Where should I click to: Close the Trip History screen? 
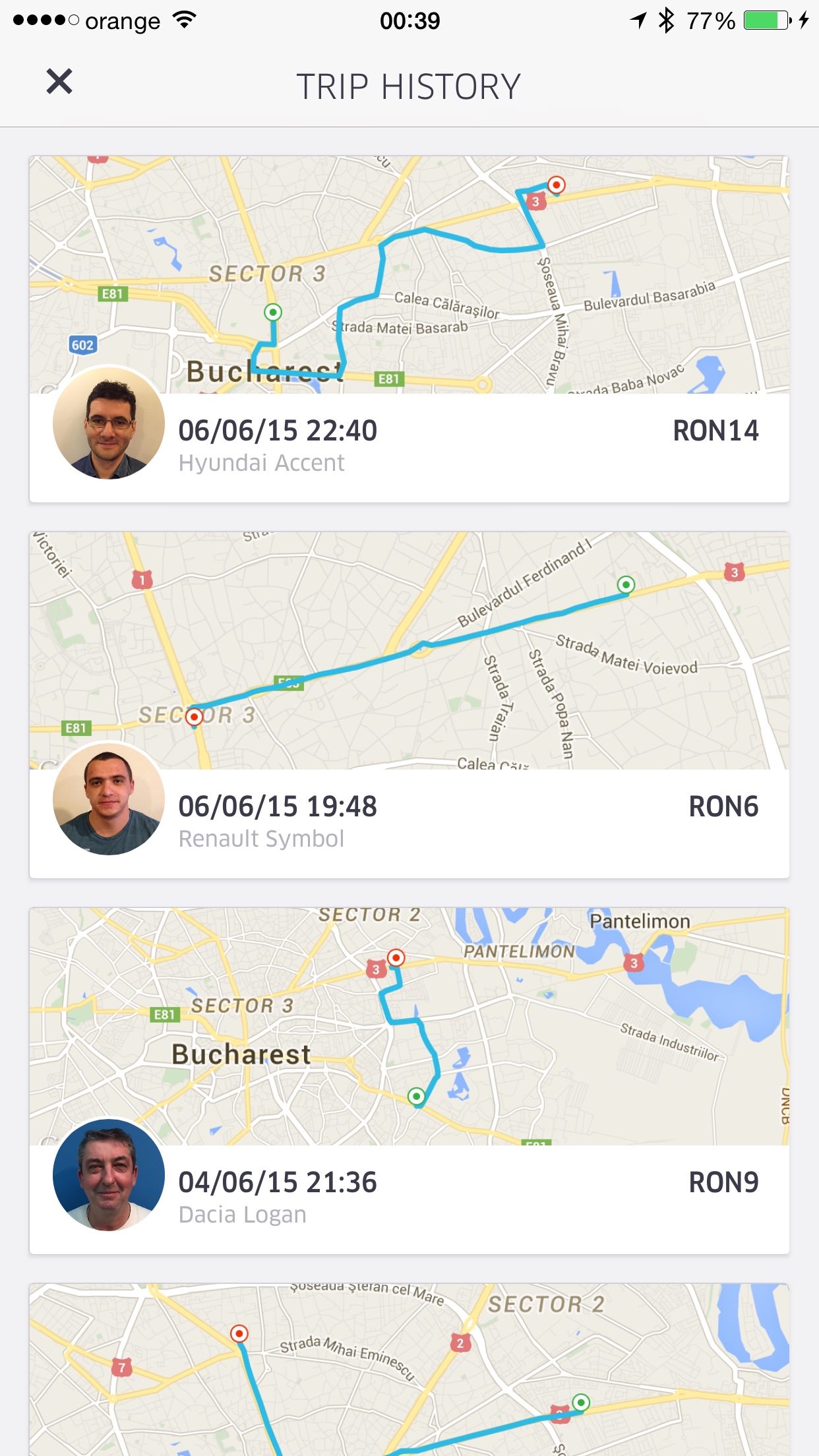pyautogui.click(x=59, y=82)
